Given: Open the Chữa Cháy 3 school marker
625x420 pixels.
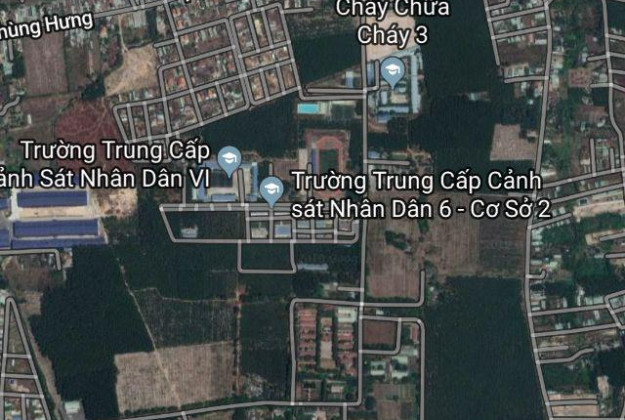Looking at the screenshot, I should coord(390,72).
